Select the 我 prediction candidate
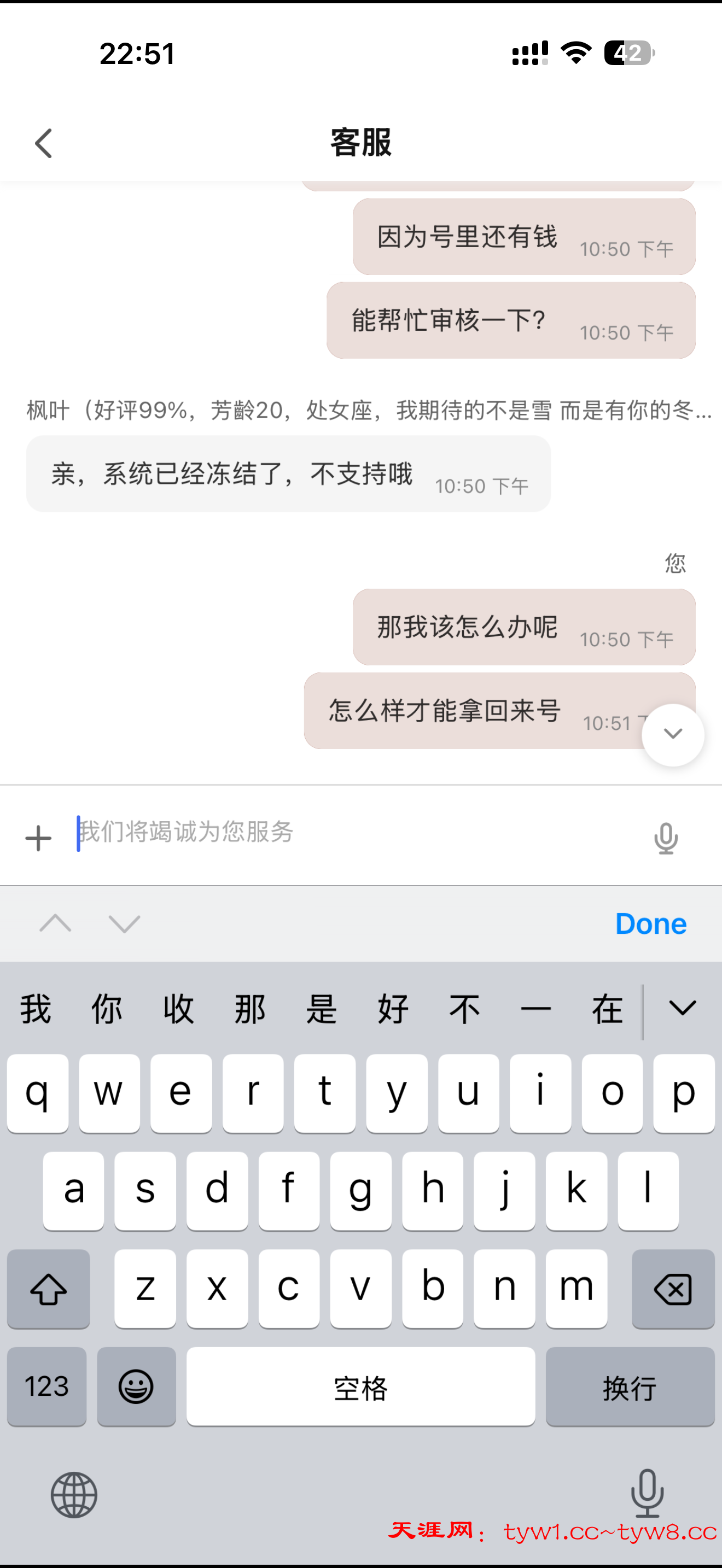Viewport: 722px width, 1568px height. pyautogui.click(x=34, y=1009)
